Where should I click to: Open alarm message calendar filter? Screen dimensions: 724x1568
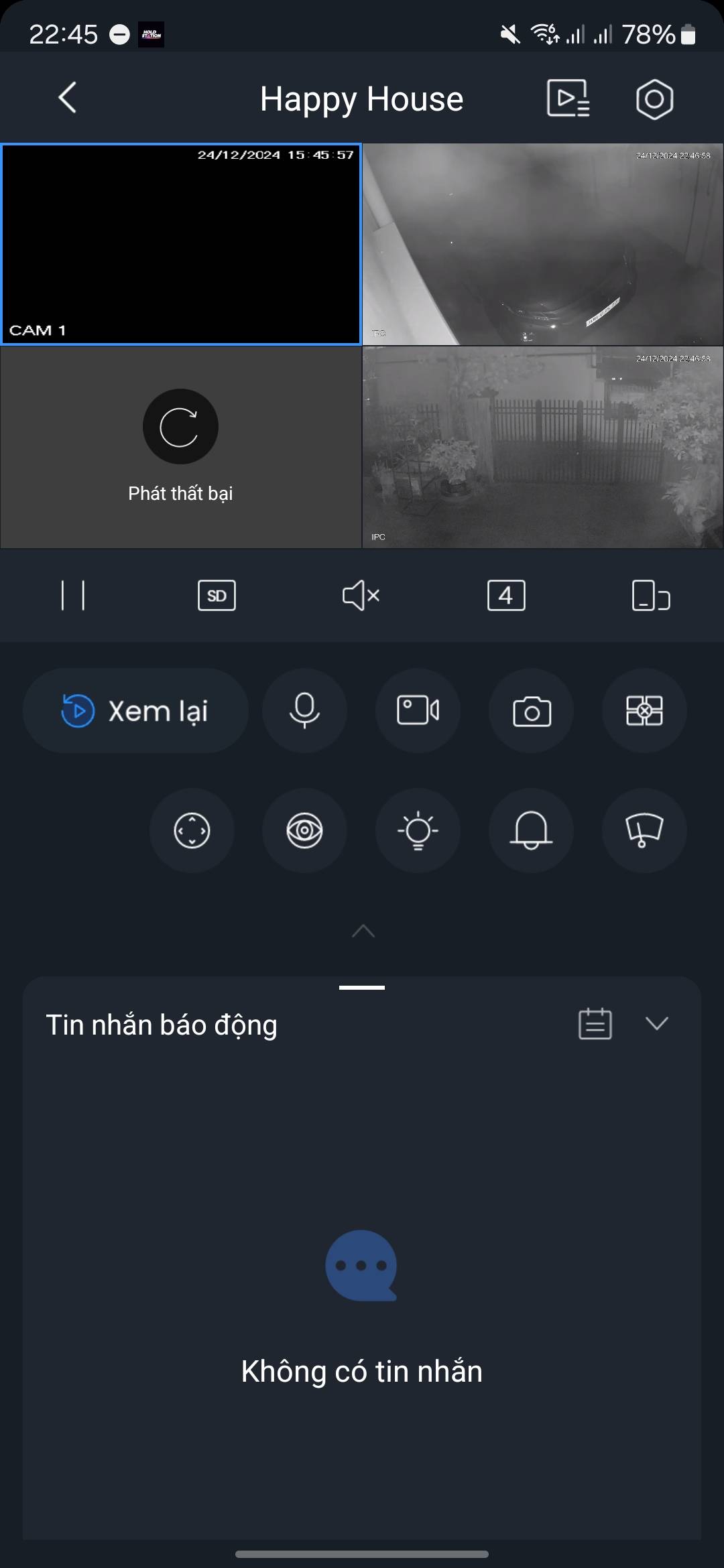pos(595,1024)
